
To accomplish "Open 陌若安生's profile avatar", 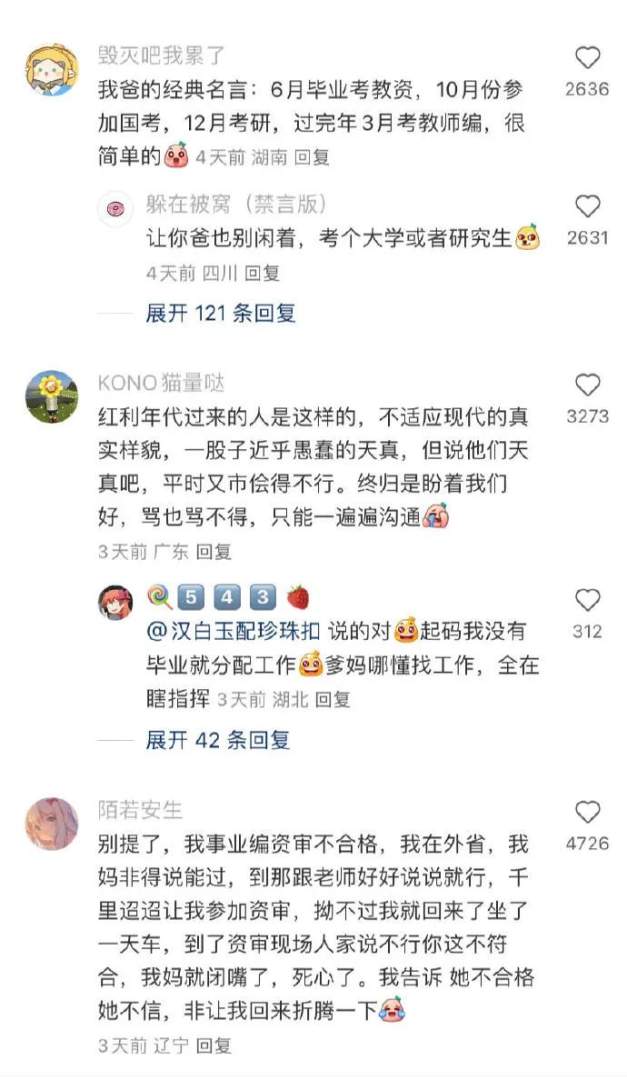I will click(x=51, y=823).
